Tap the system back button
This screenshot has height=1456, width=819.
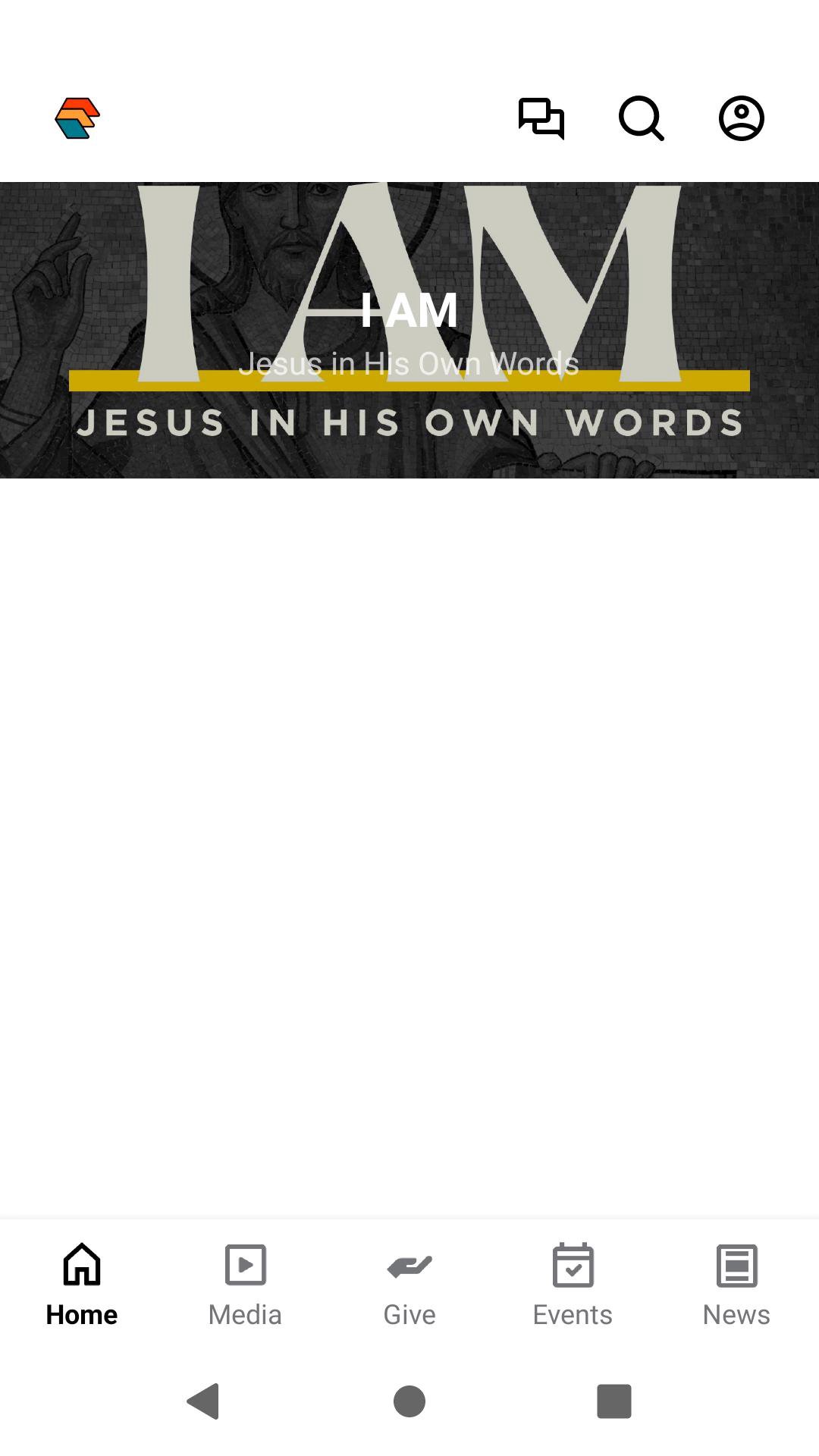[203, 1401]
